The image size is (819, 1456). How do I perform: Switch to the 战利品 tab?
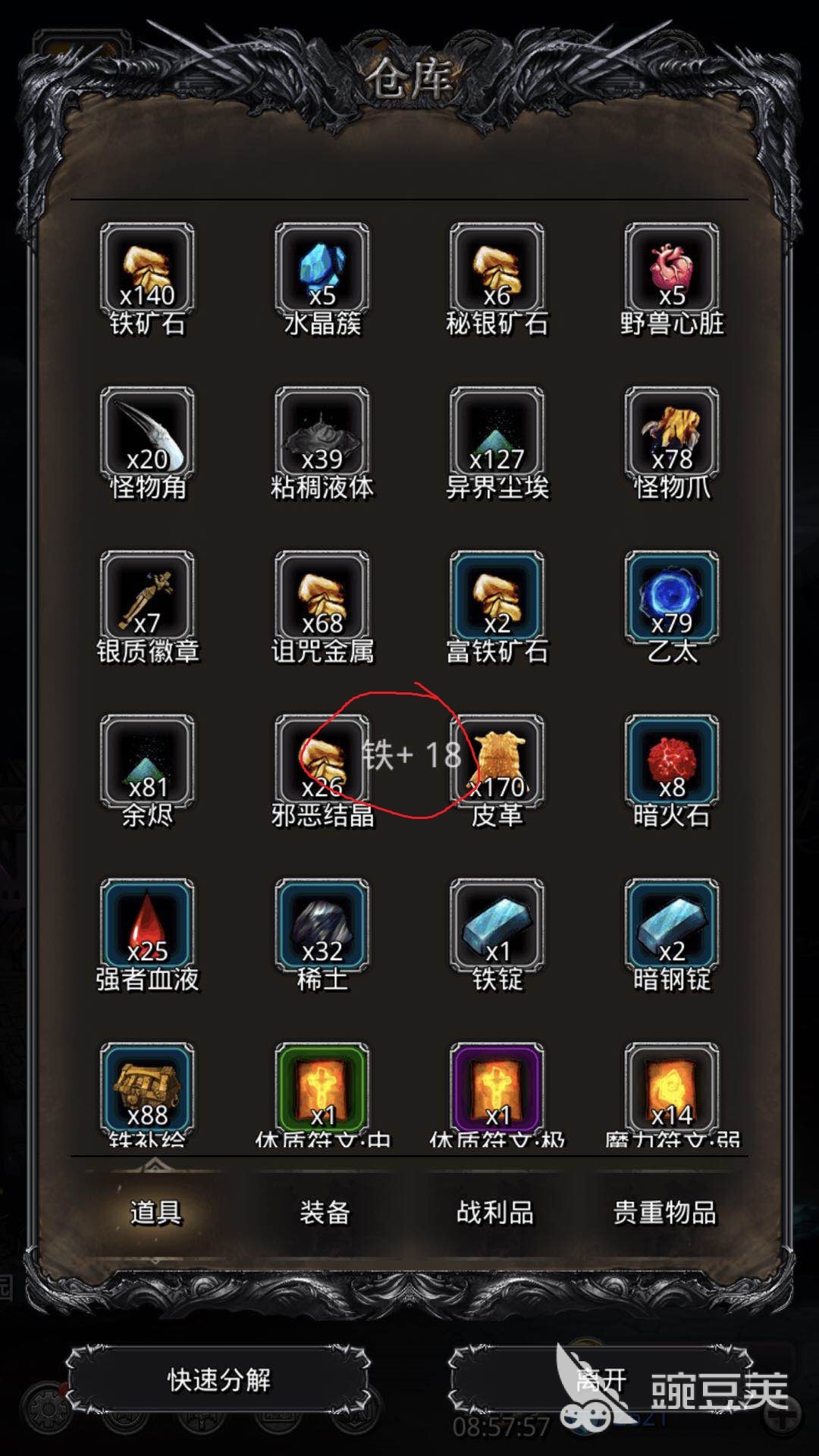point(494,1212)
